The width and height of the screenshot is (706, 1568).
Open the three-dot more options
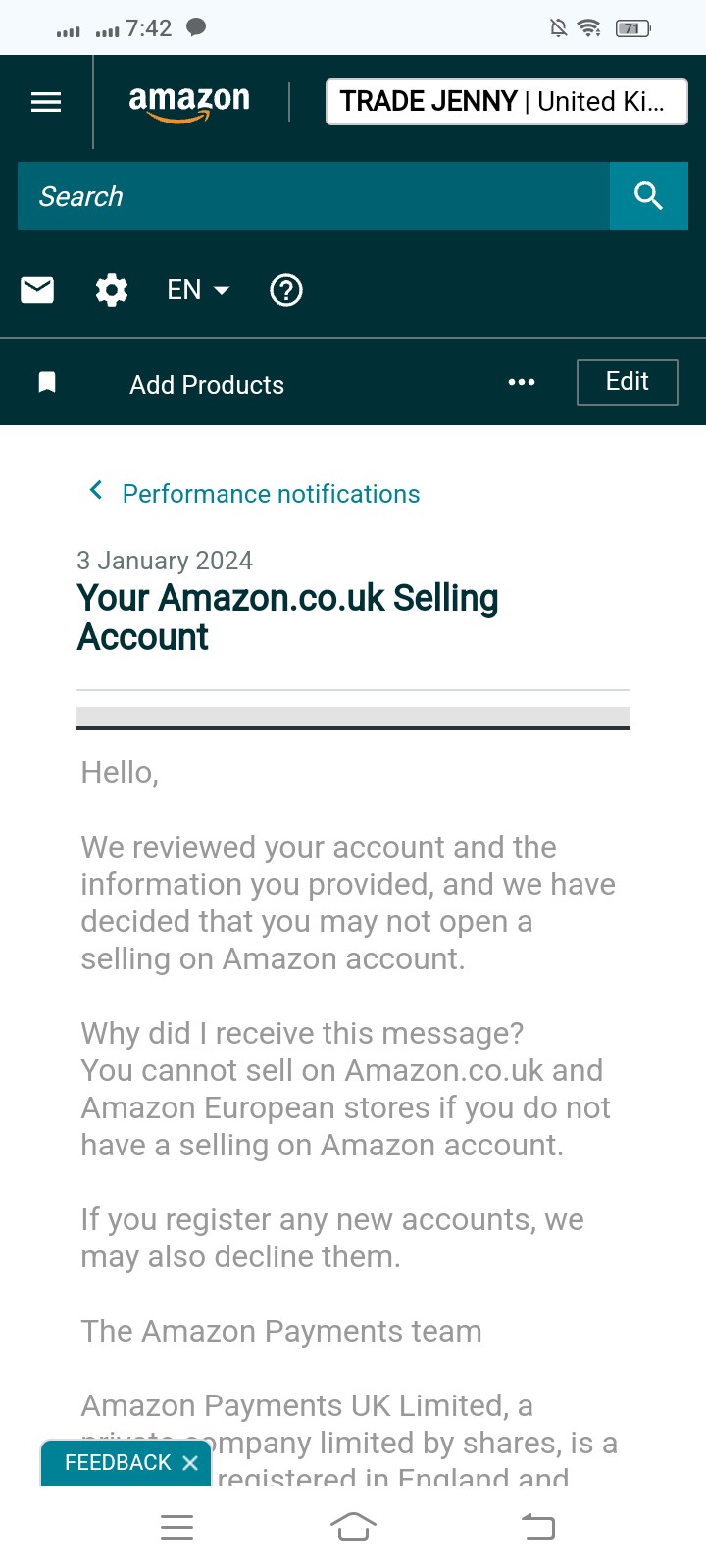pos(522,382)
